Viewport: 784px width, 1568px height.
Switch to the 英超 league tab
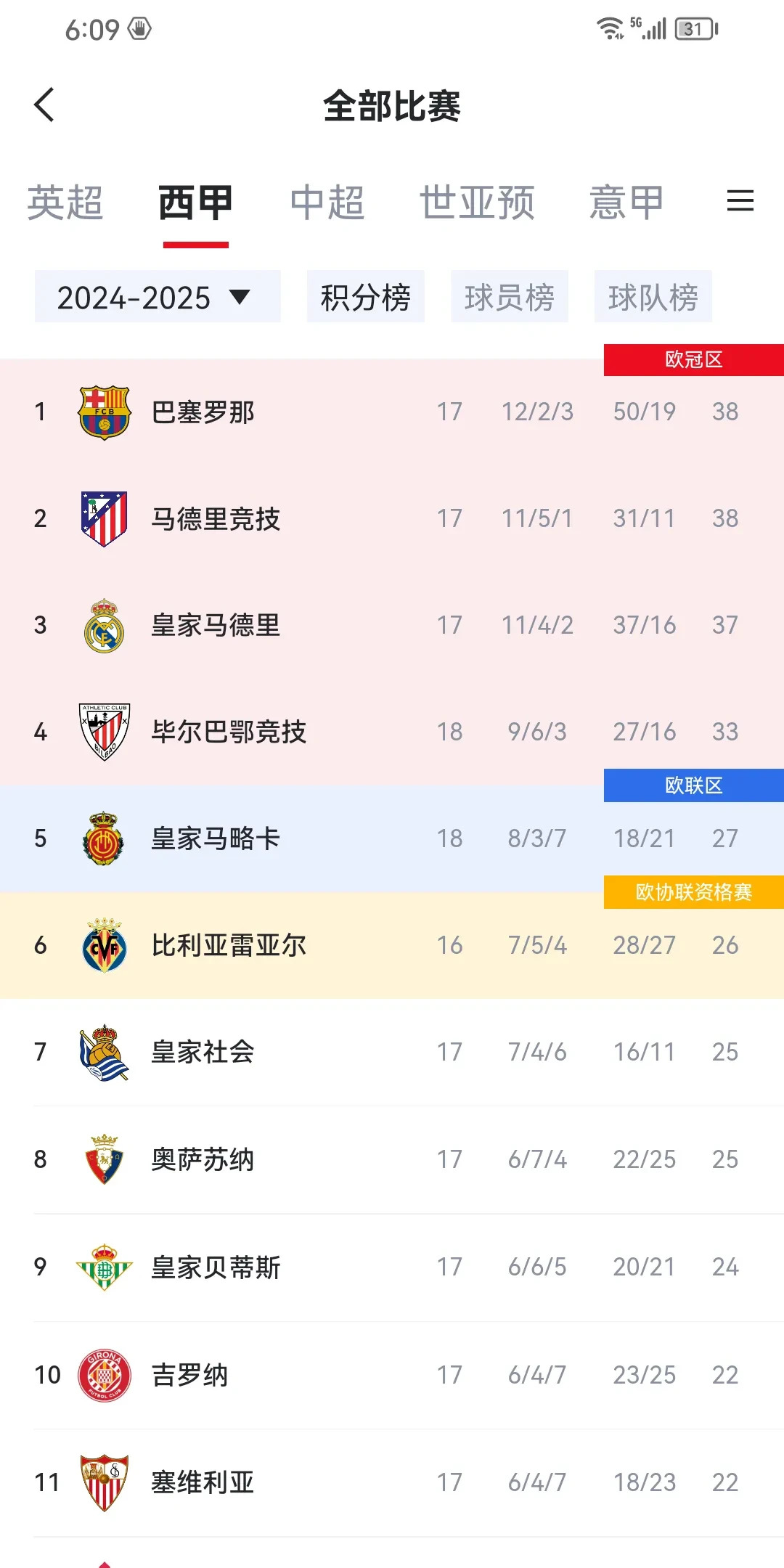tap(65, 201)
